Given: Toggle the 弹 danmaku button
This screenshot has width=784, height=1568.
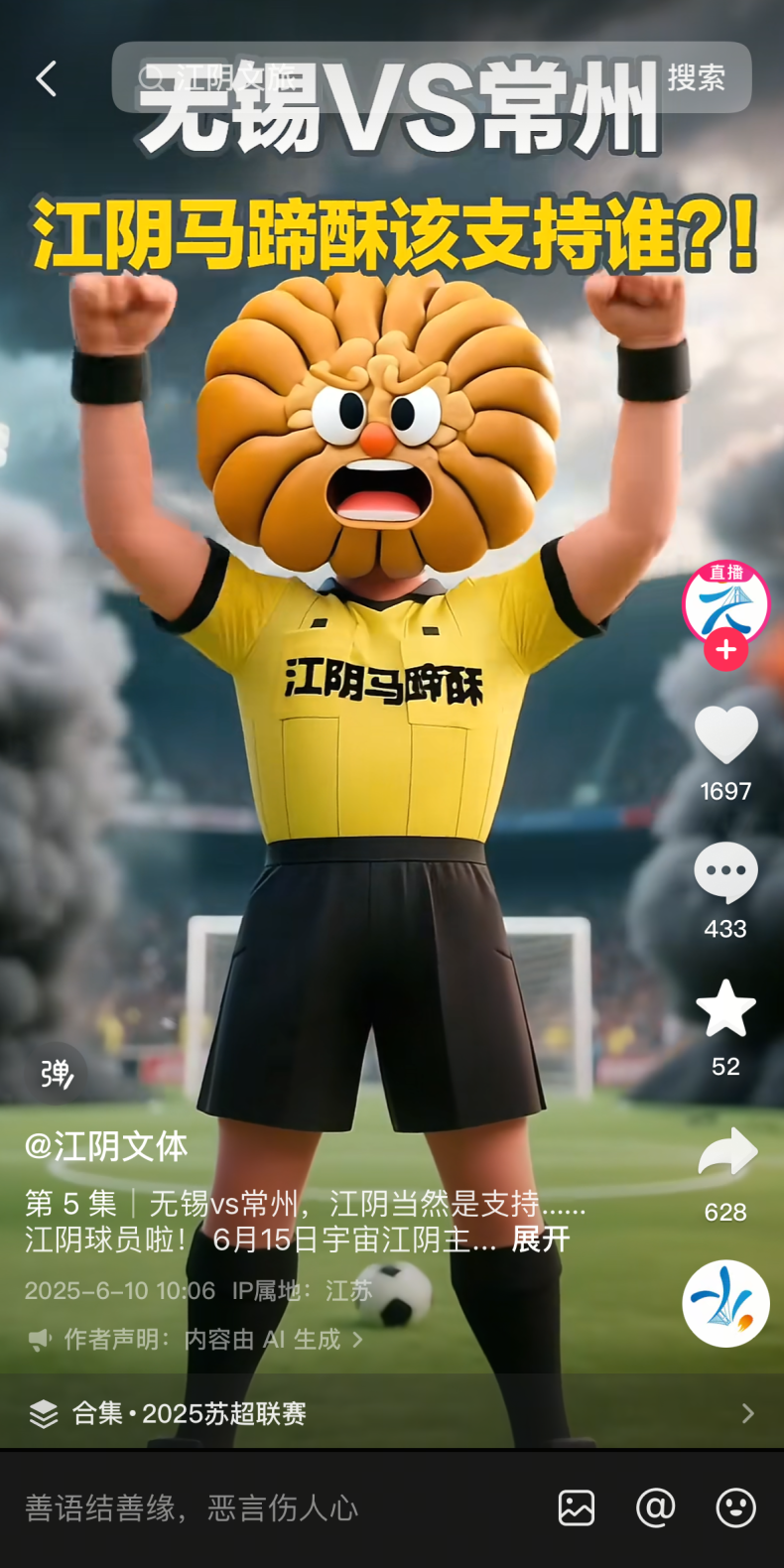Looking at the screenshot, I should click(57, 1073).
